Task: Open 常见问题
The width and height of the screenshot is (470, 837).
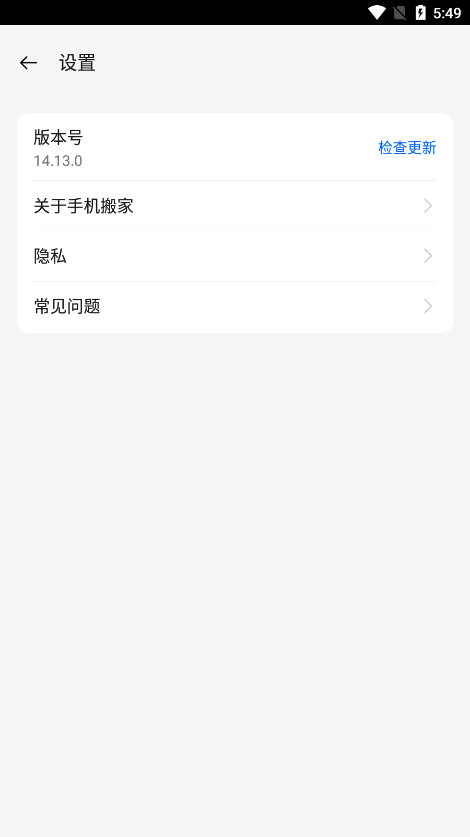Action: [x=235, y=307]
